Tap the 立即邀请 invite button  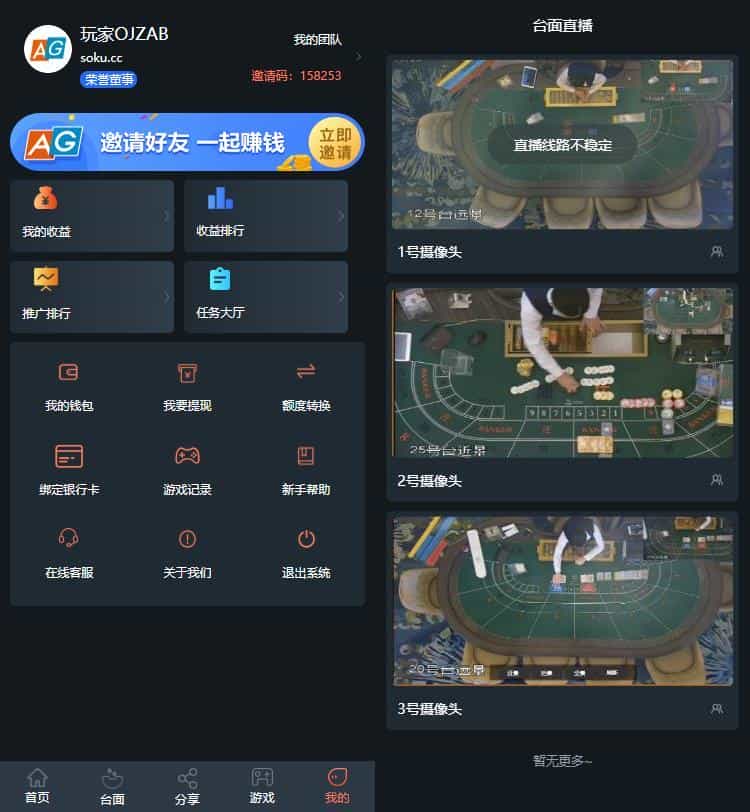335,143
